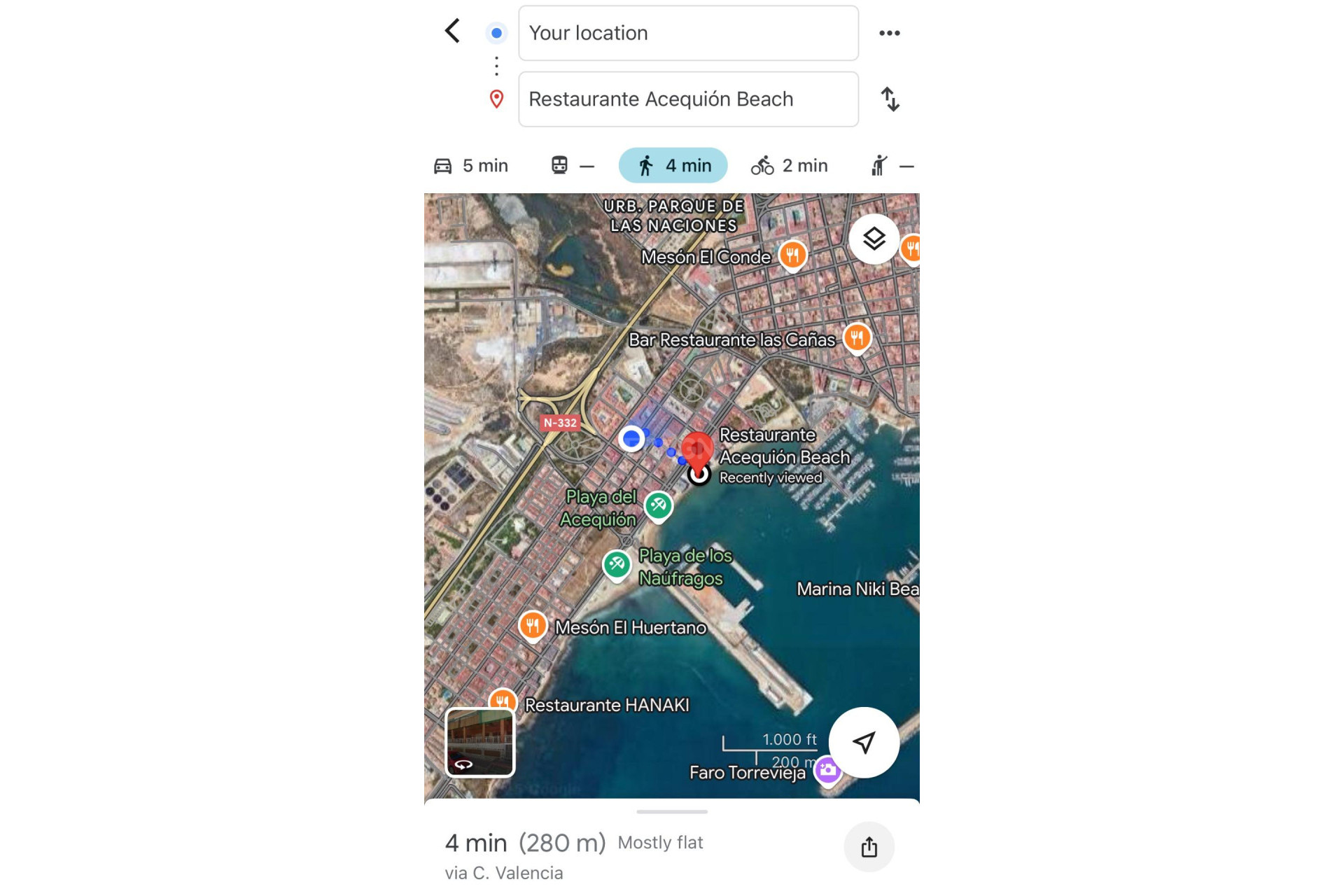This screenshot has height=896, width=1344.
Task: Recenter map on my location
Action: [x=864, y=743]
